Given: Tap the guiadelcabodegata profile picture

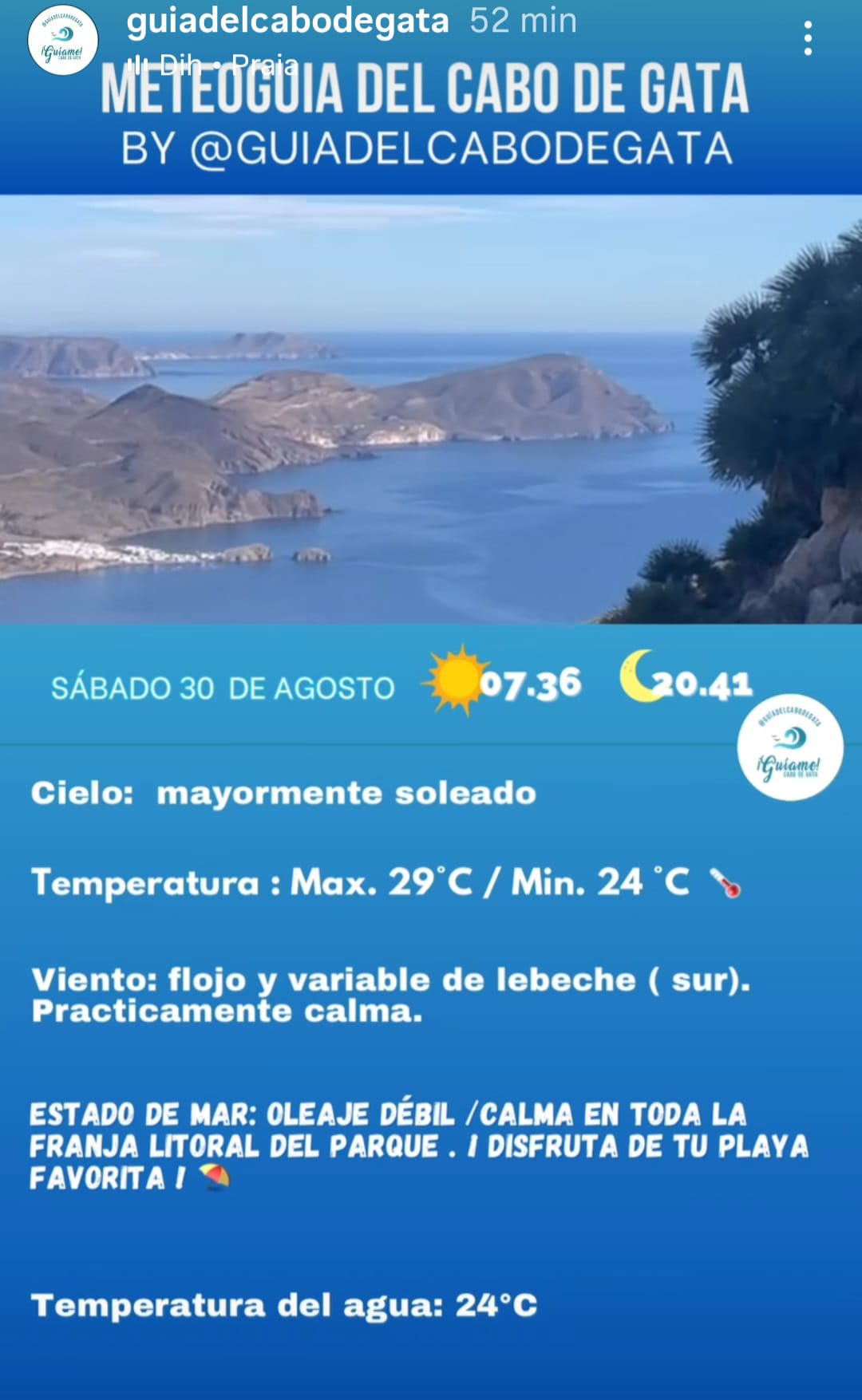Looking at the screenshot, I should click(63, 40).
